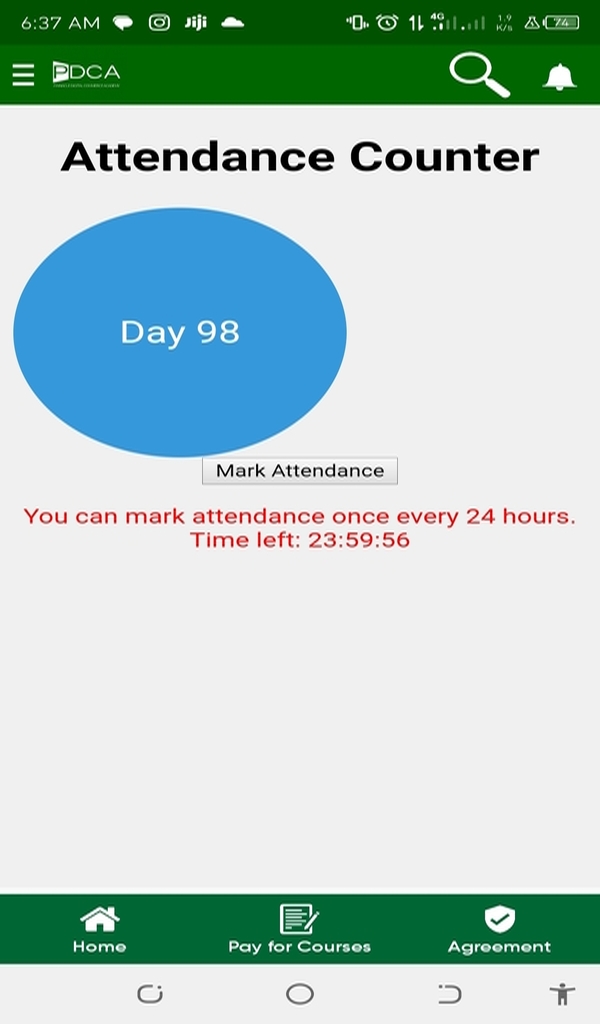The height and width of the screenshot is (1024, 600).
Task: Tap the system back button
Action: coord(449,994)
